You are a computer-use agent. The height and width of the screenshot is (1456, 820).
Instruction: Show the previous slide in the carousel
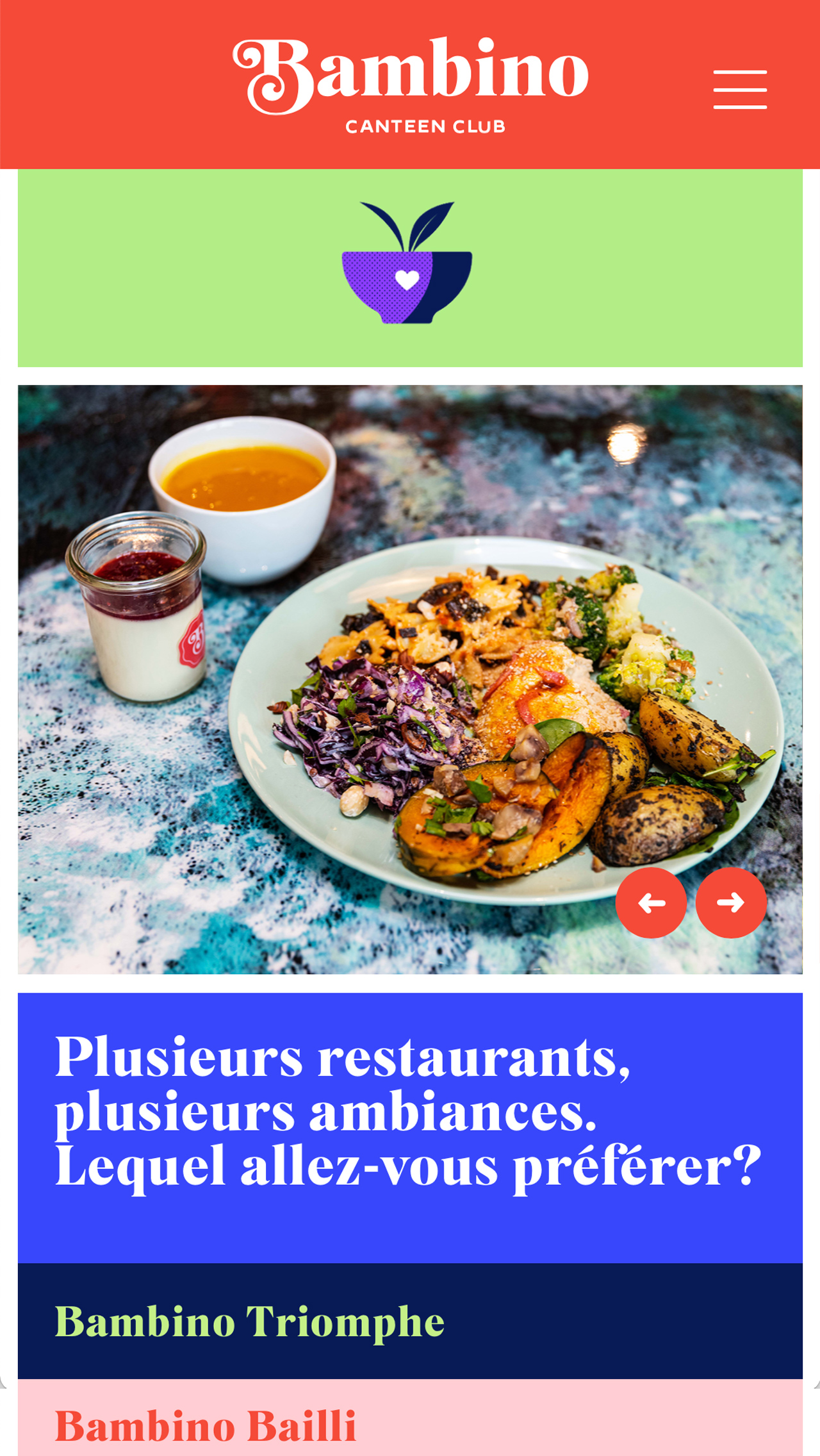(651, 902)
